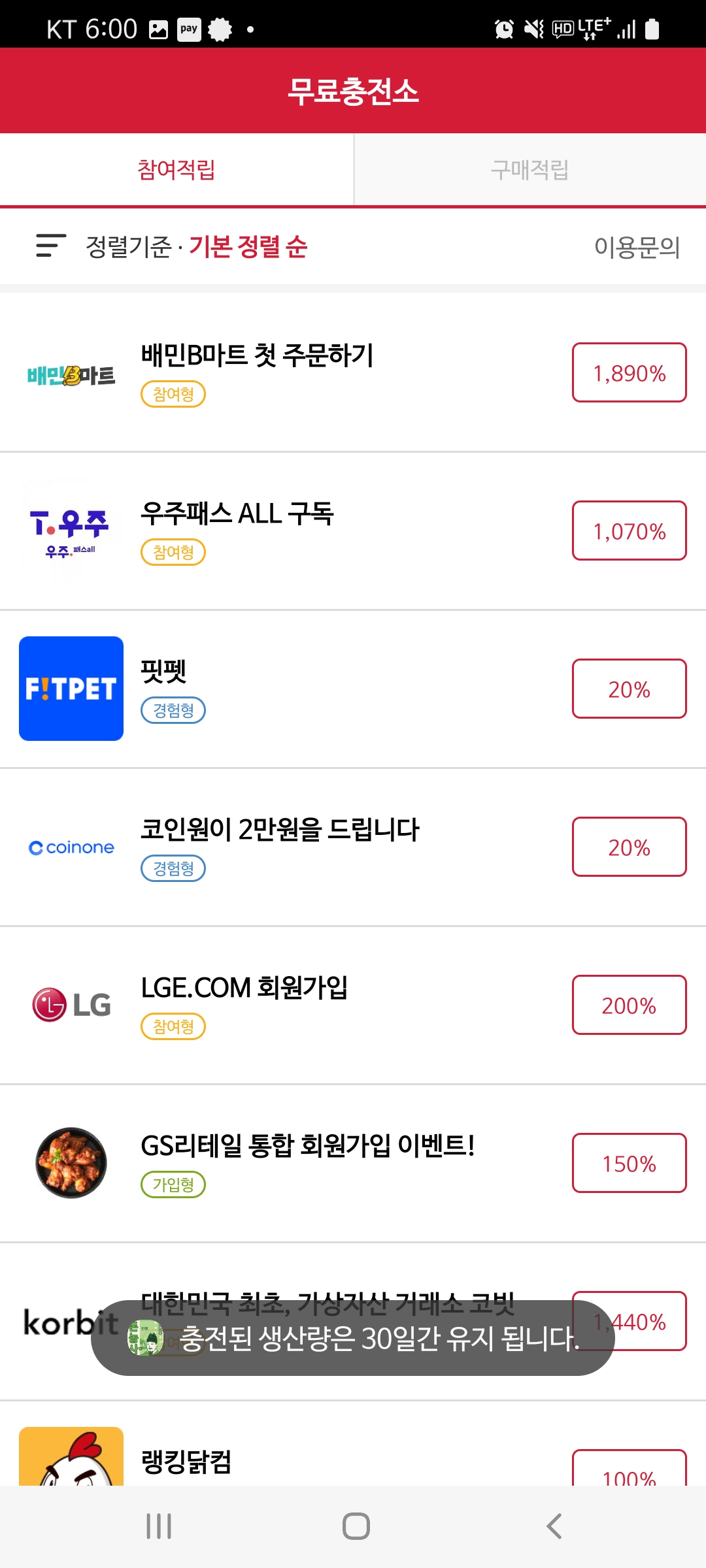Tap the 200% reward button
Screen dimensions: 706x1568
[629, 1005]
